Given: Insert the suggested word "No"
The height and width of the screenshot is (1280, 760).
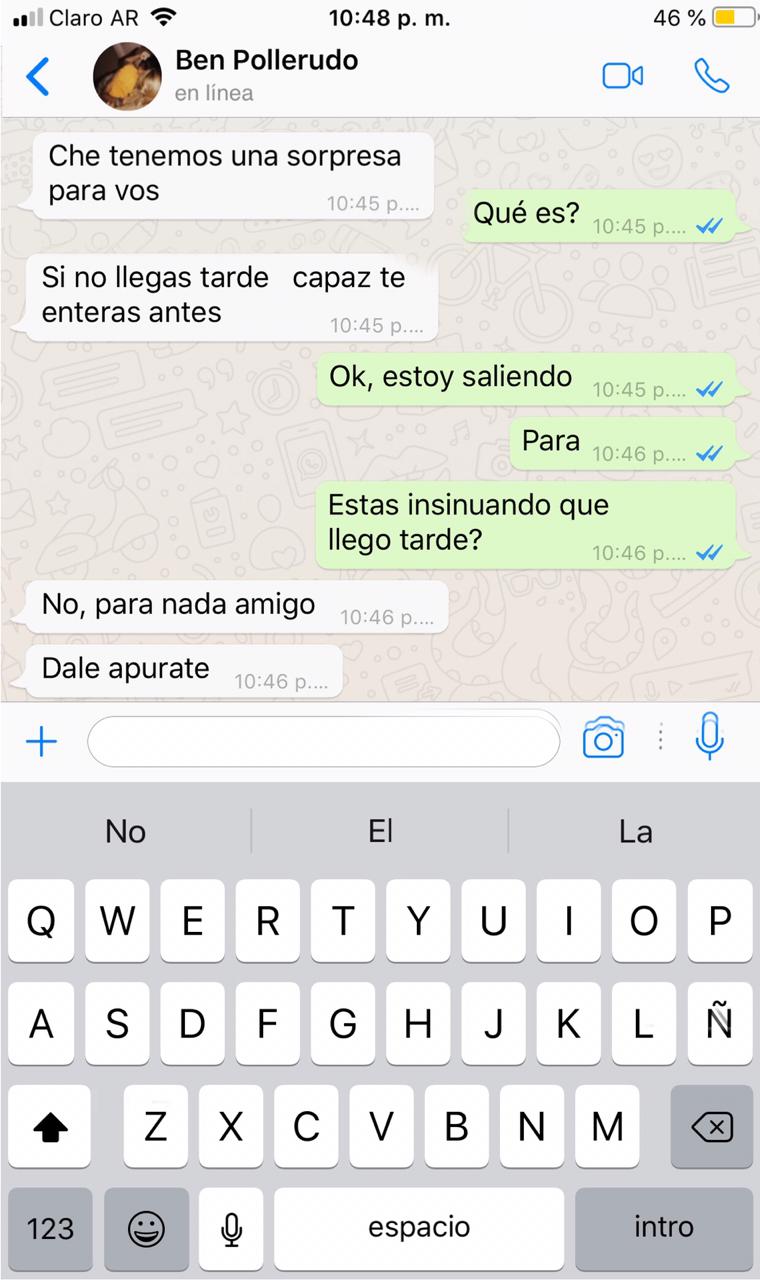Looking at the screenshot, I should click(x=126, y=831).
